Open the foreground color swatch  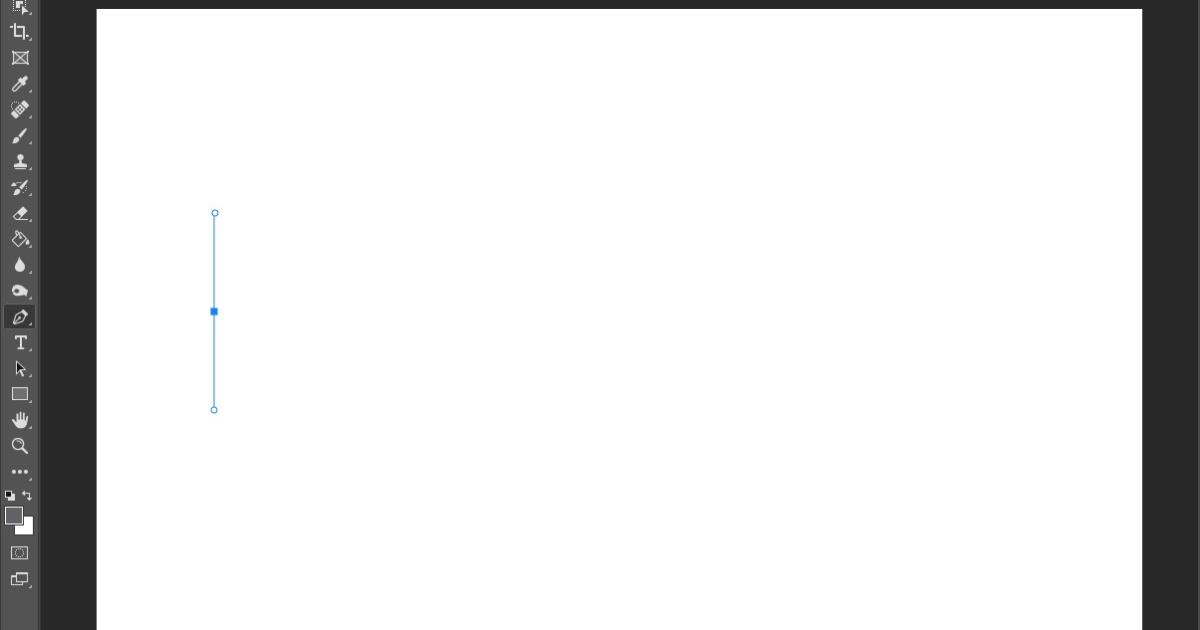(x=13, y=515)
